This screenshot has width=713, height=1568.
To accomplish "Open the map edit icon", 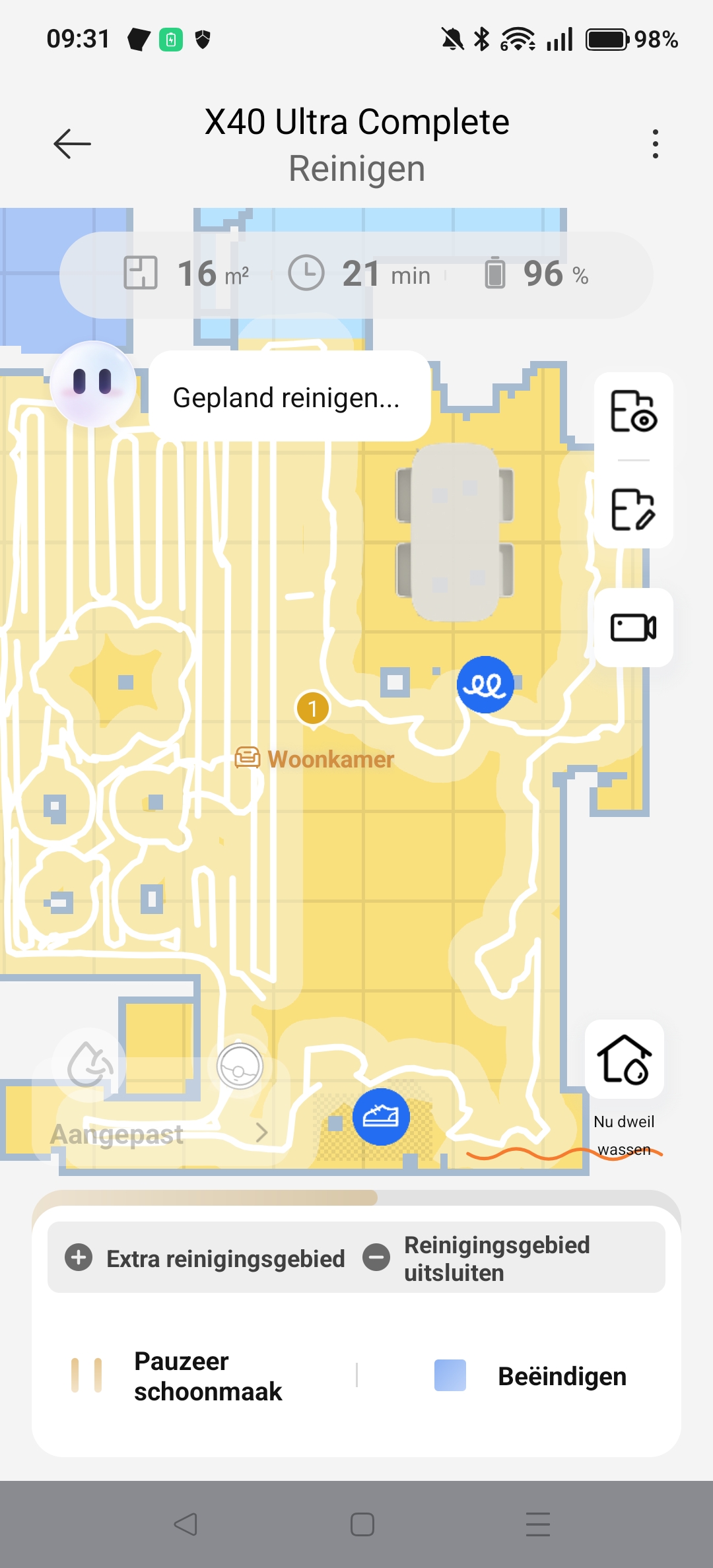I will [x=633, y=509].
